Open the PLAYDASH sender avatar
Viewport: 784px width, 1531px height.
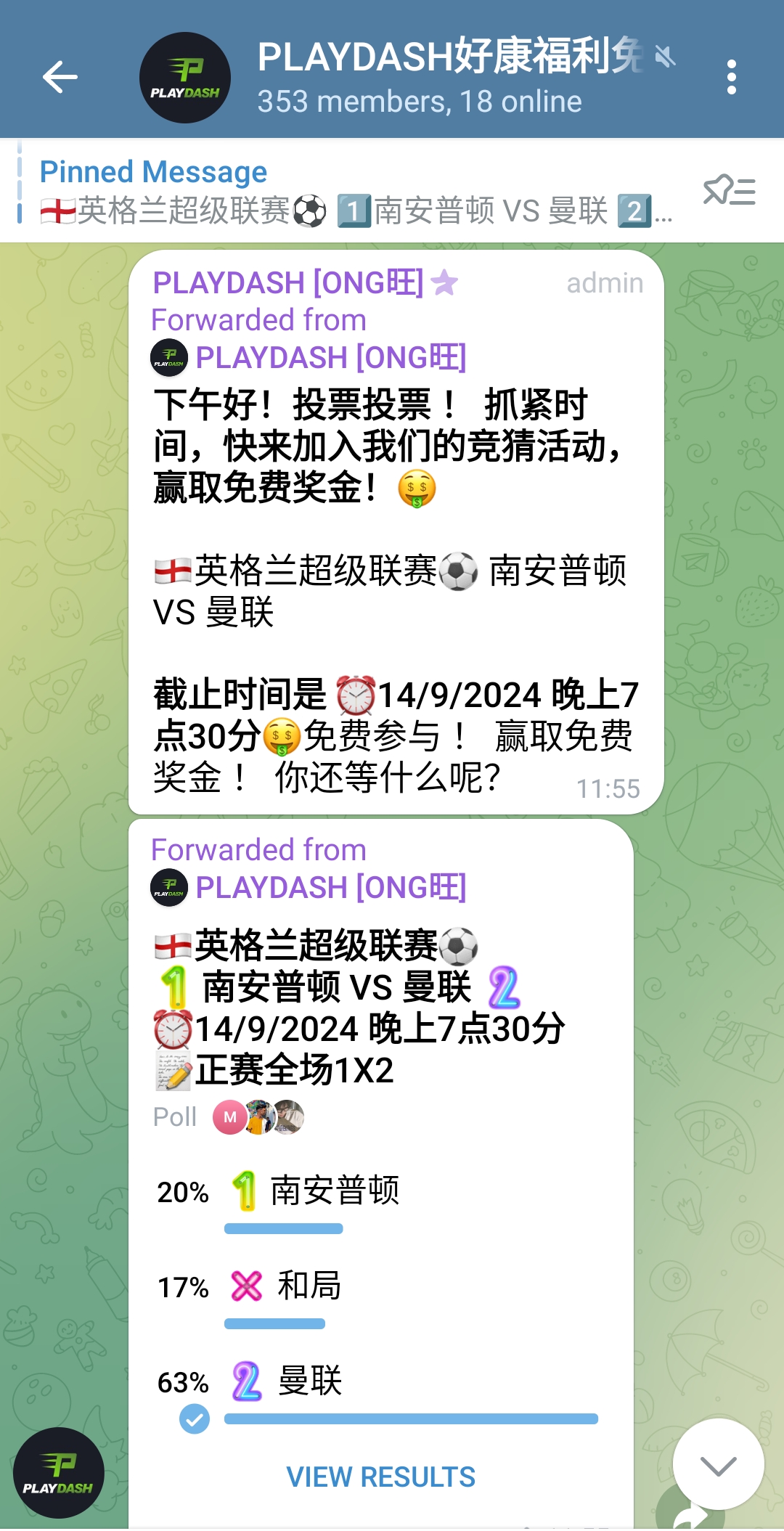coord(59,1472)
